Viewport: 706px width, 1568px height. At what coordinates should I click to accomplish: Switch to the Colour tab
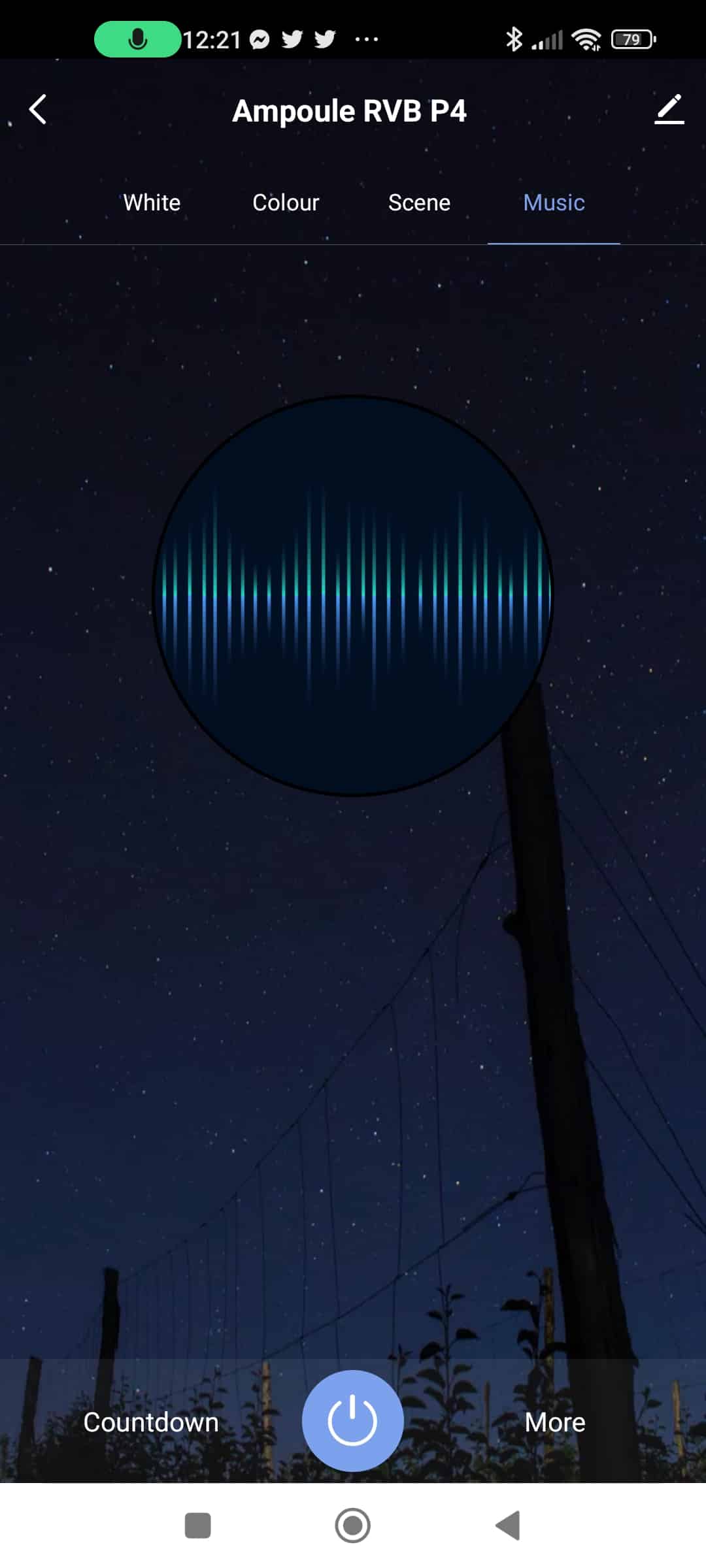(286, 203)
